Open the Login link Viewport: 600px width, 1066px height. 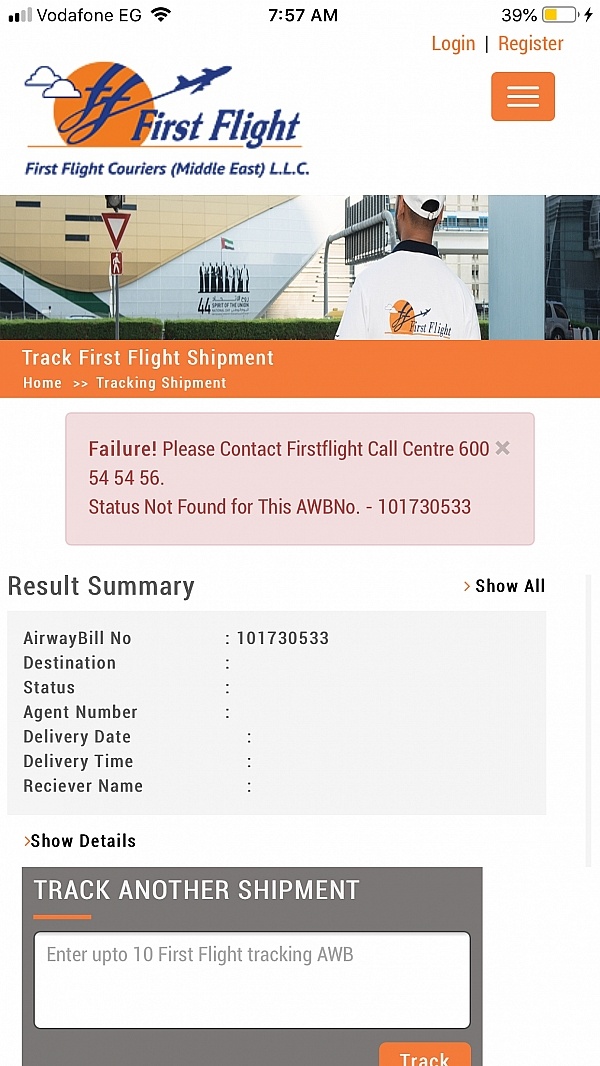453,44
